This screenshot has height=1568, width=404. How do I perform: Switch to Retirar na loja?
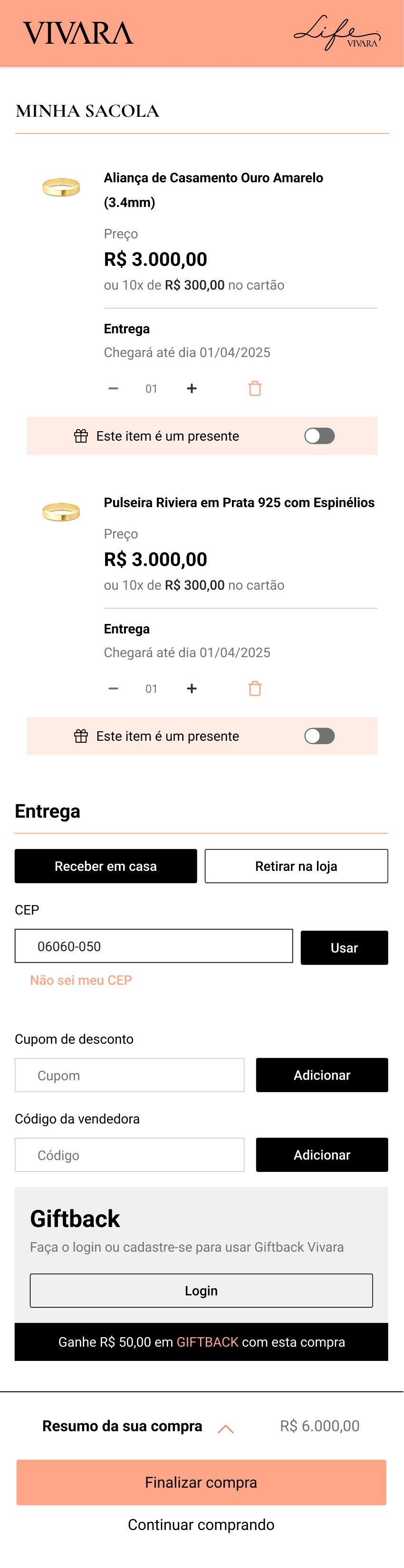[x=296, y=866]
